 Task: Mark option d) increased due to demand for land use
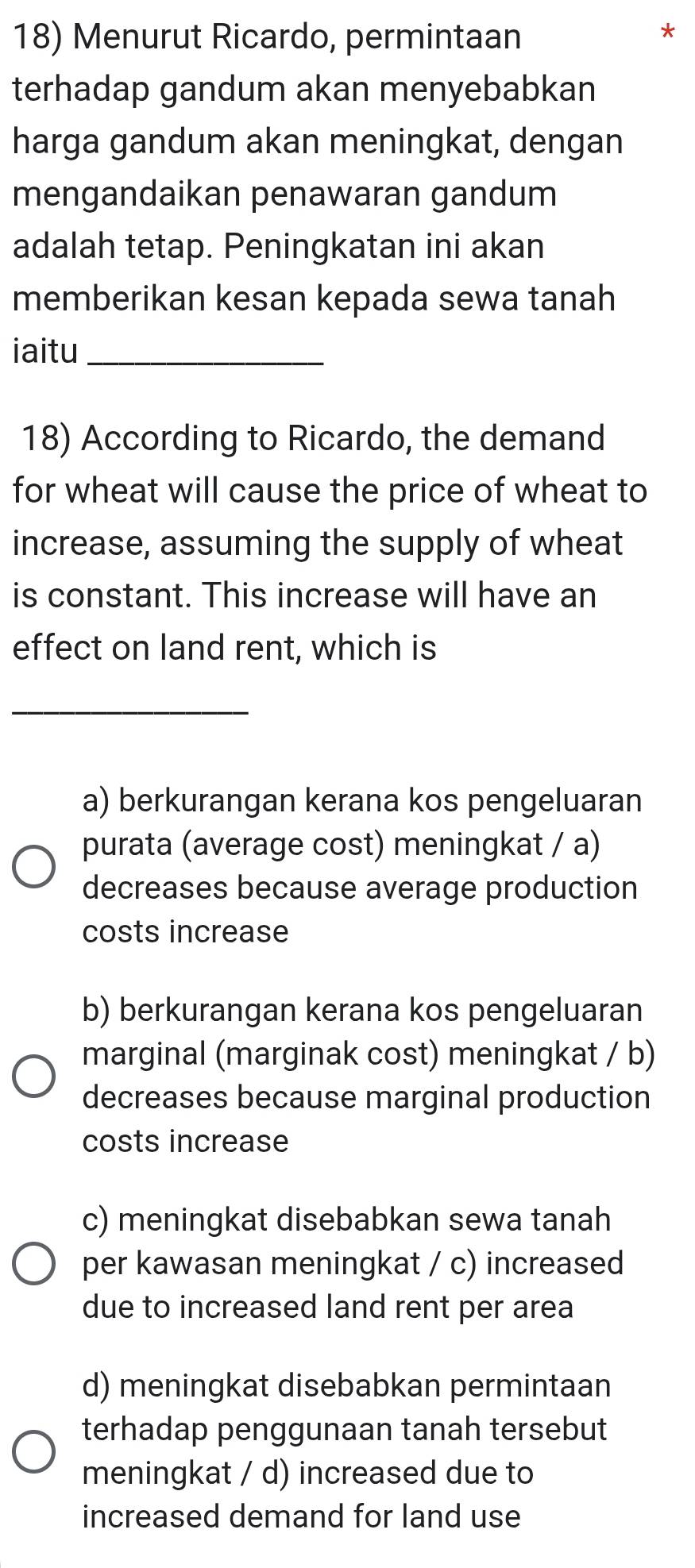34,1451
